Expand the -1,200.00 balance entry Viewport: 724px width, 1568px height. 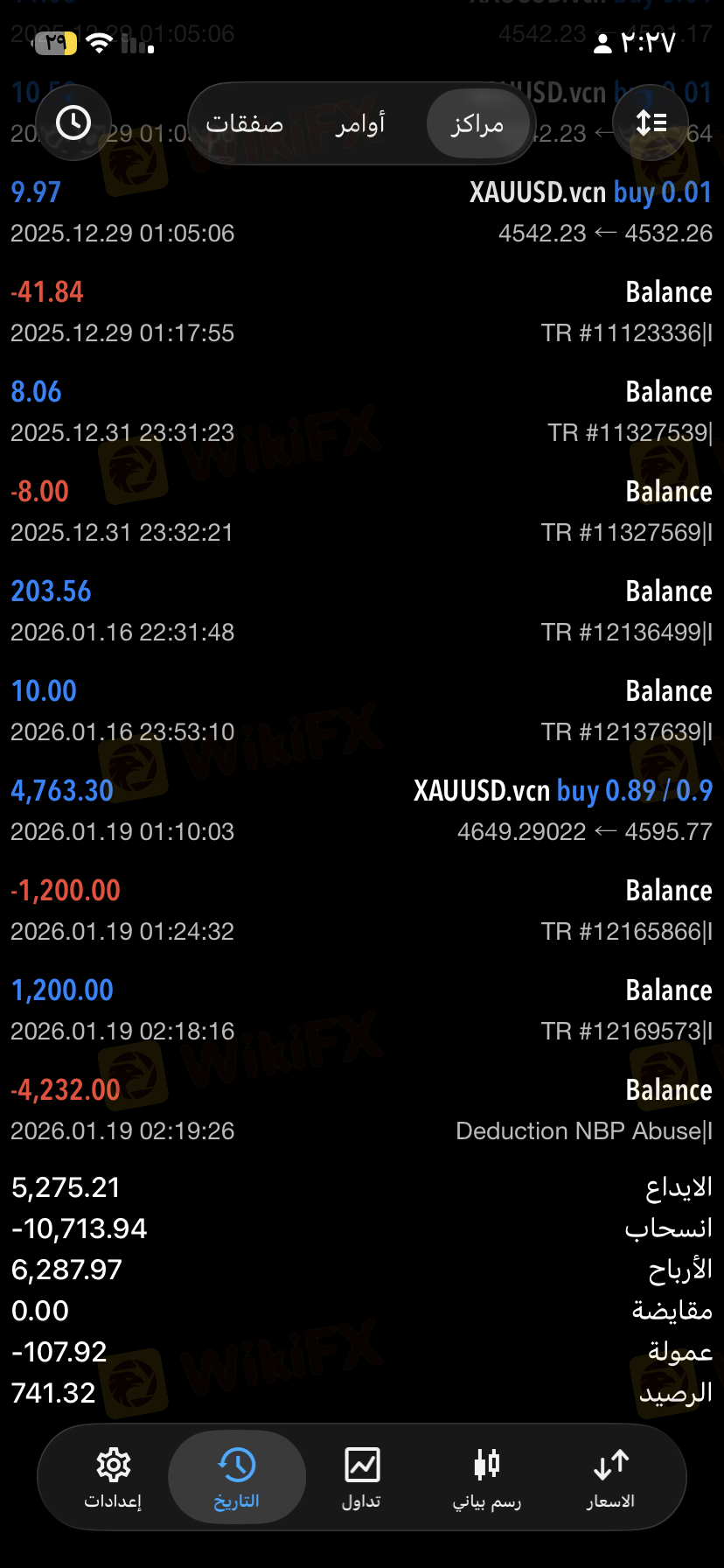click(x=362, y=910)
